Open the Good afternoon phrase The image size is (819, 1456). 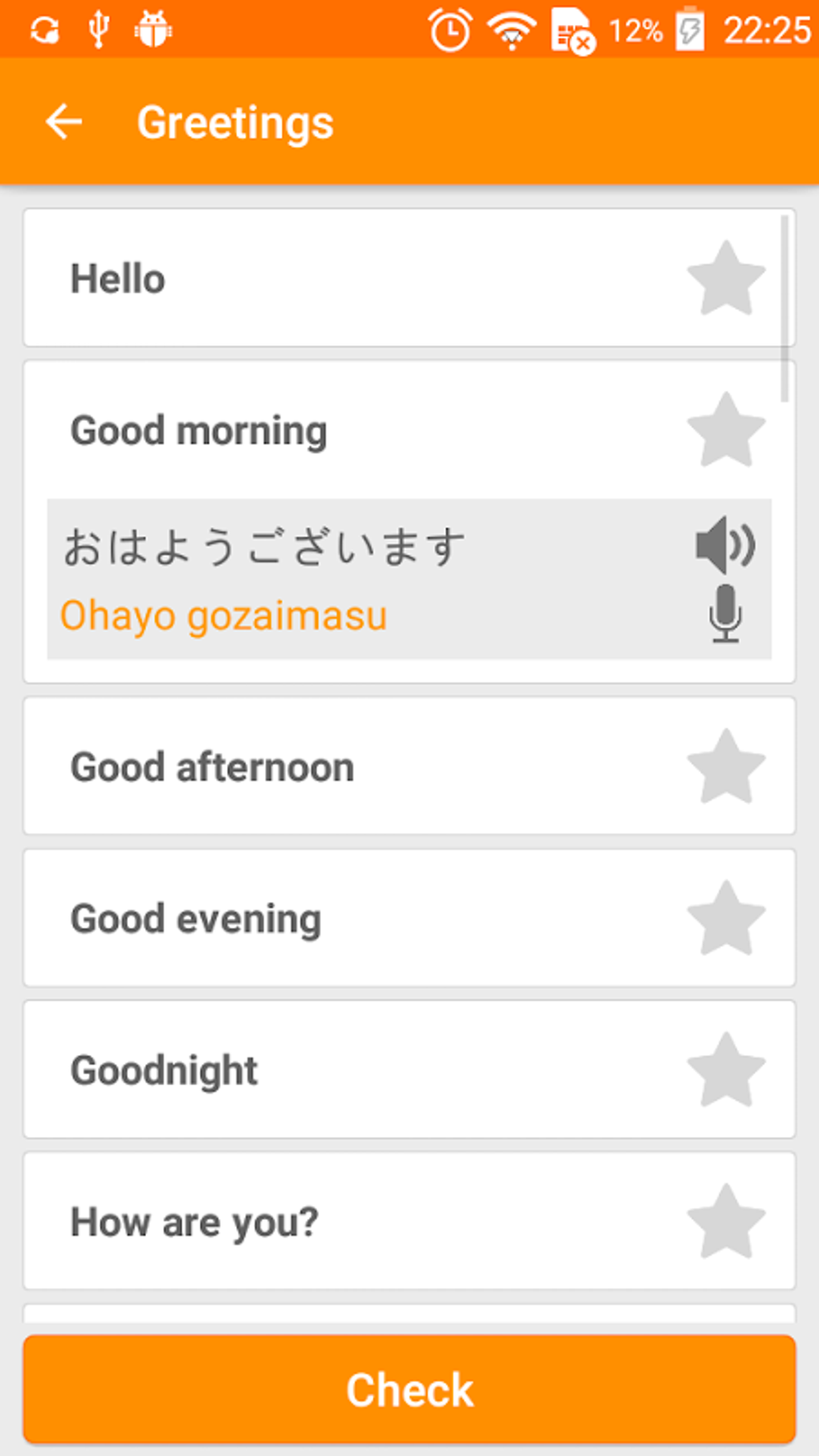click(321, 767)
